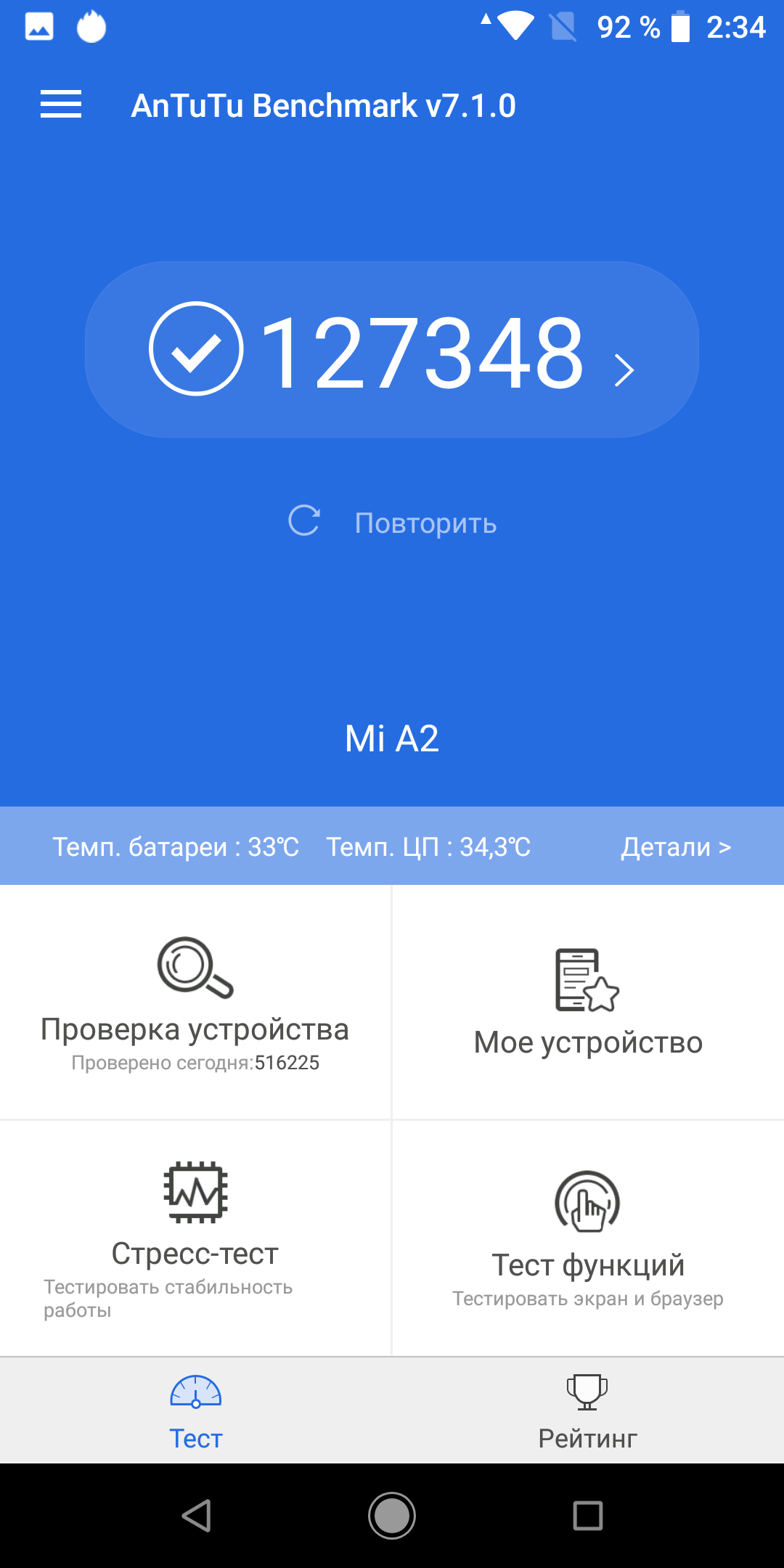
Task: Open the 127348 score details
Action: point(392,350)
